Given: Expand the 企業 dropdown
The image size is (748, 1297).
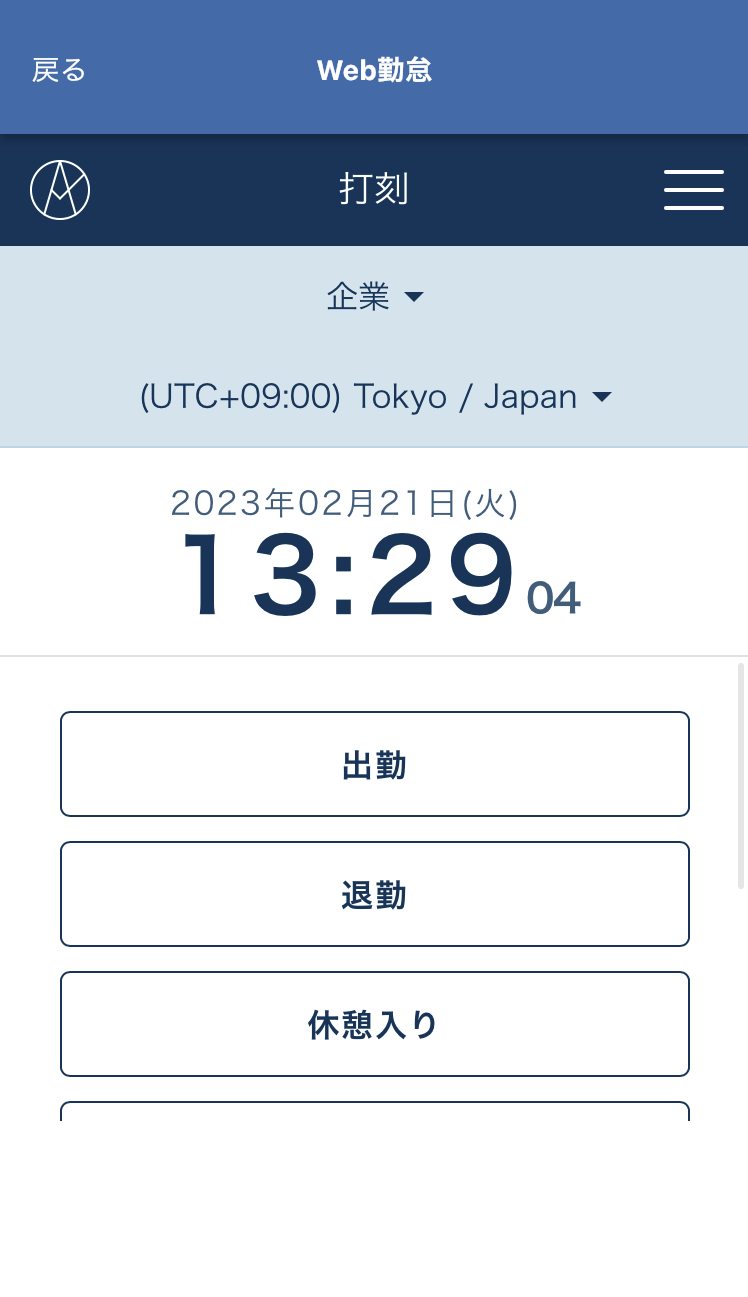Looking at the screenshot, I should [375, 297].
